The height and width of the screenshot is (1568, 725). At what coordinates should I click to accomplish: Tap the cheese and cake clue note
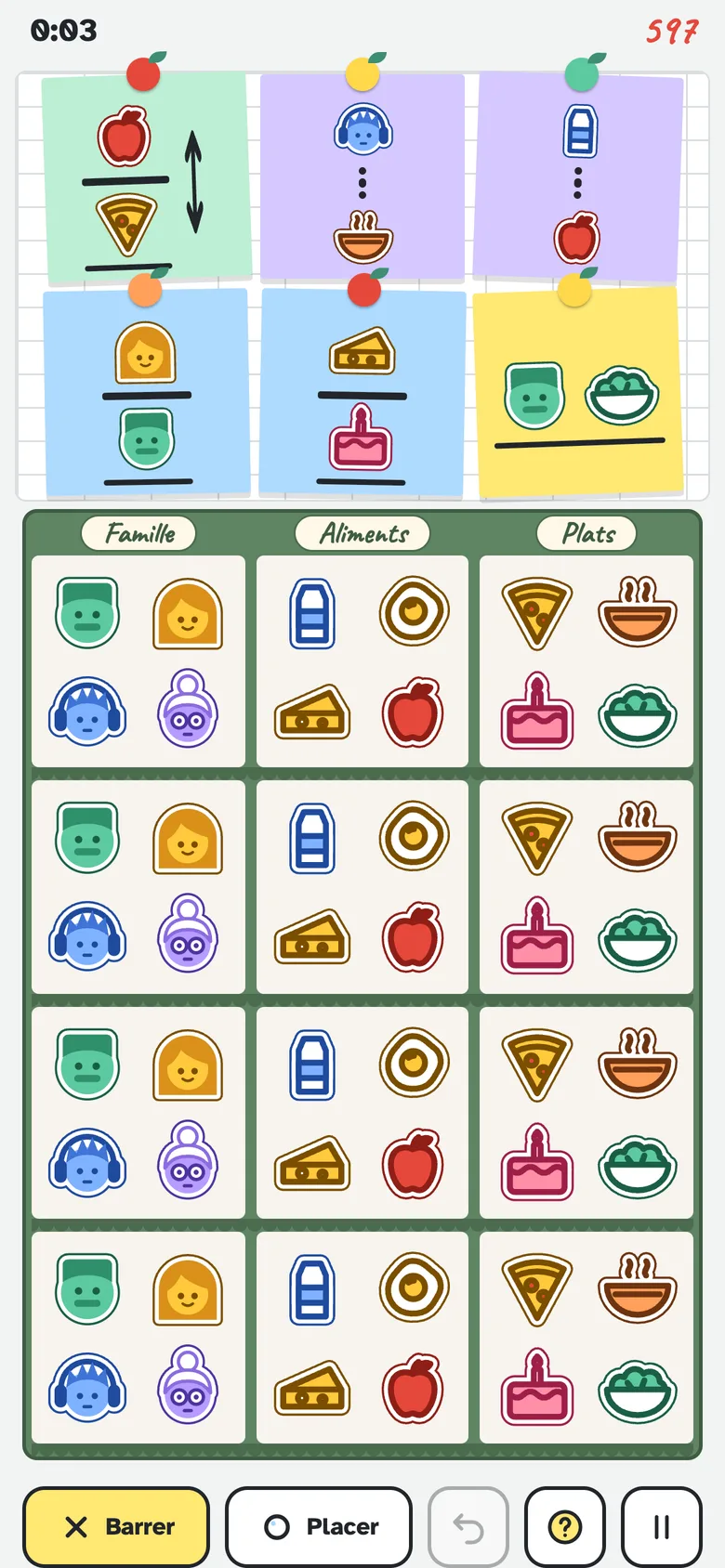362,392
